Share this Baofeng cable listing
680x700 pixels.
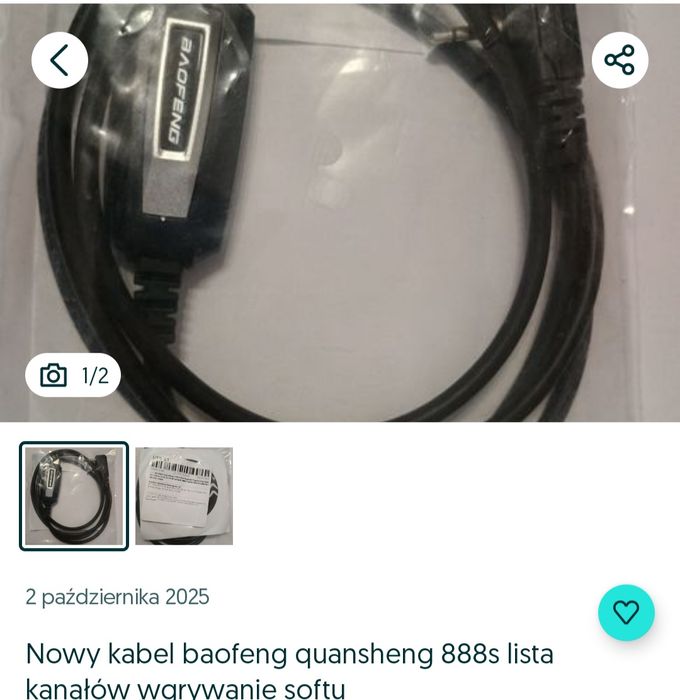tap(620, 60)
